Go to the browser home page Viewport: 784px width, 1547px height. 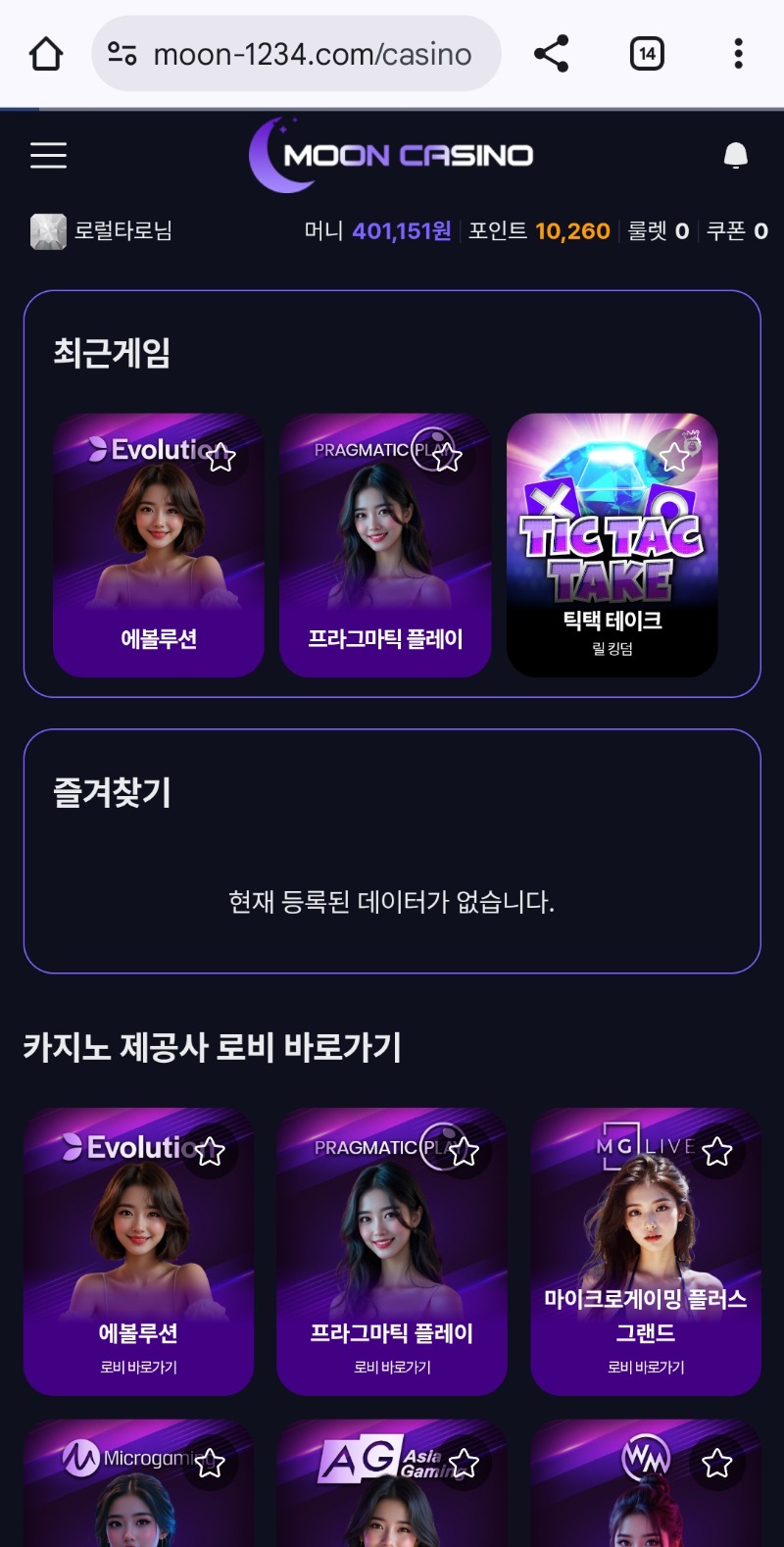tap(46, 54)
